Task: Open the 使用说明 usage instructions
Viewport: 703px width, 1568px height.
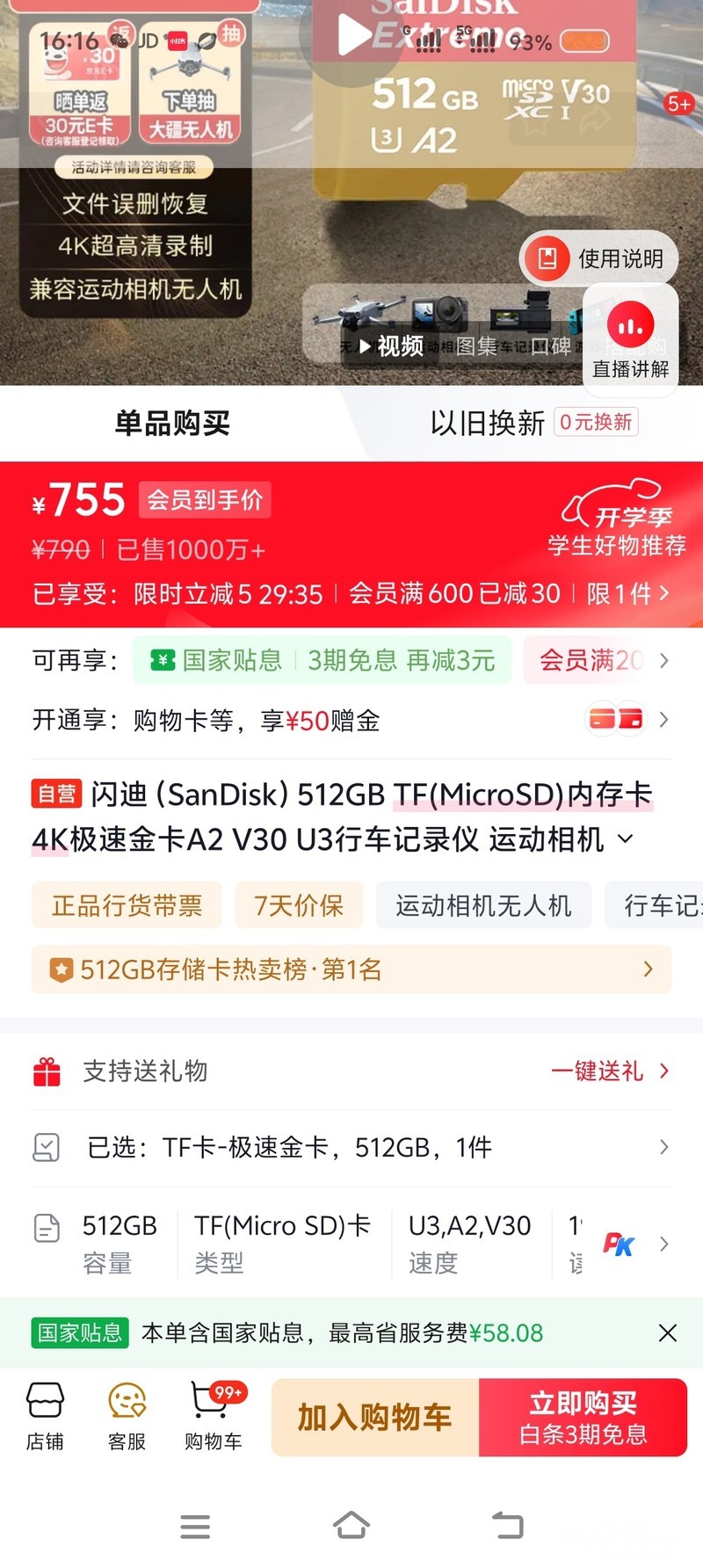Action: [x=599, y=258]
